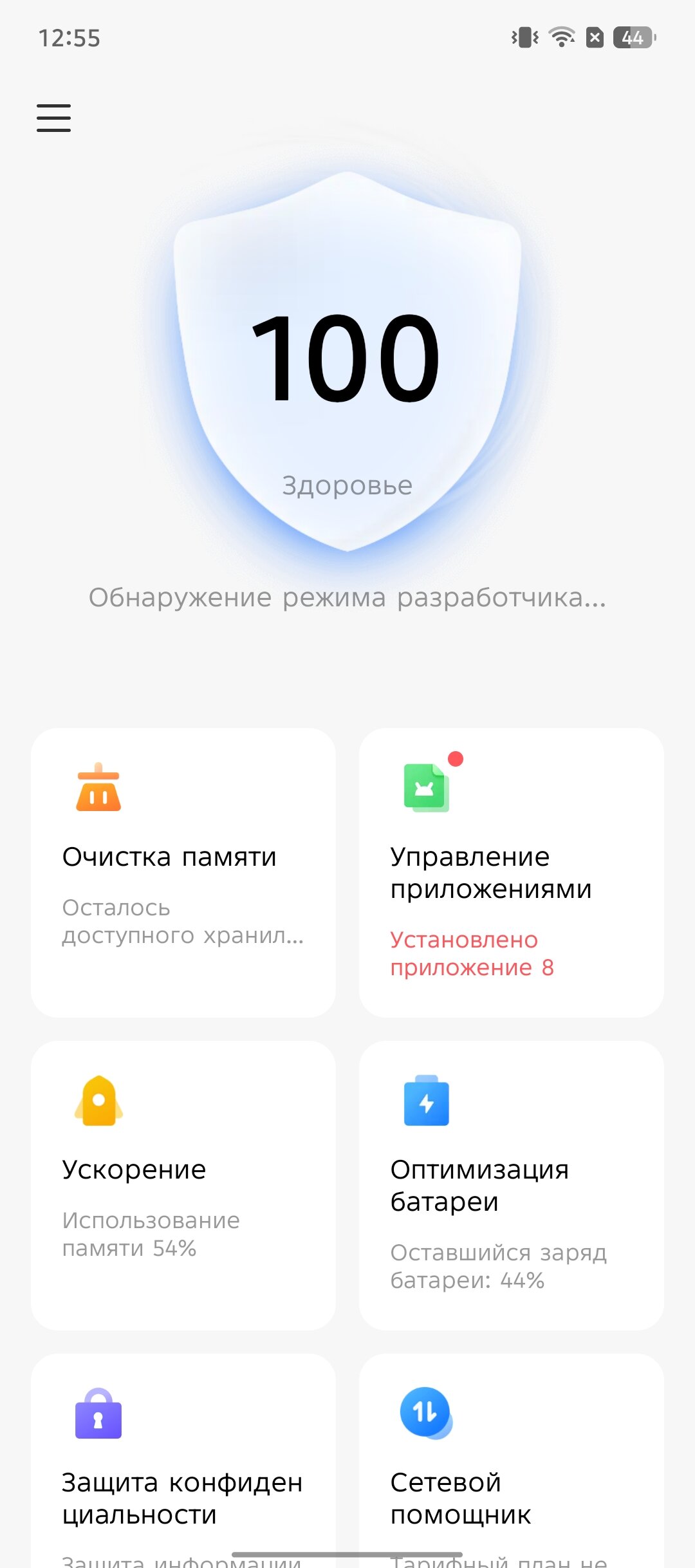Viewport: 695px width, 1568px height.
Task: Open the Очистка памяти card
Action: (183, 873)
